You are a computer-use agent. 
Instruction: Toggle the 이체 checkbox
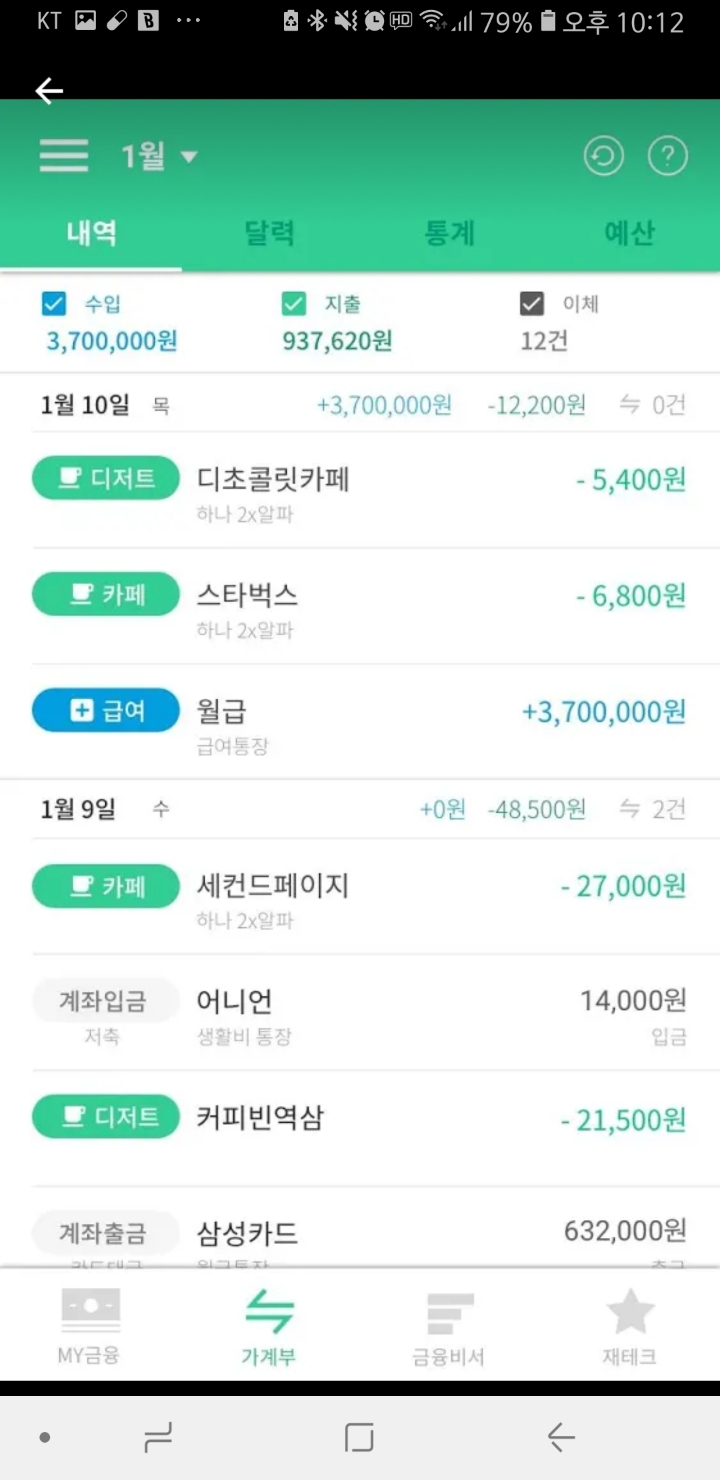click(532, 304)
